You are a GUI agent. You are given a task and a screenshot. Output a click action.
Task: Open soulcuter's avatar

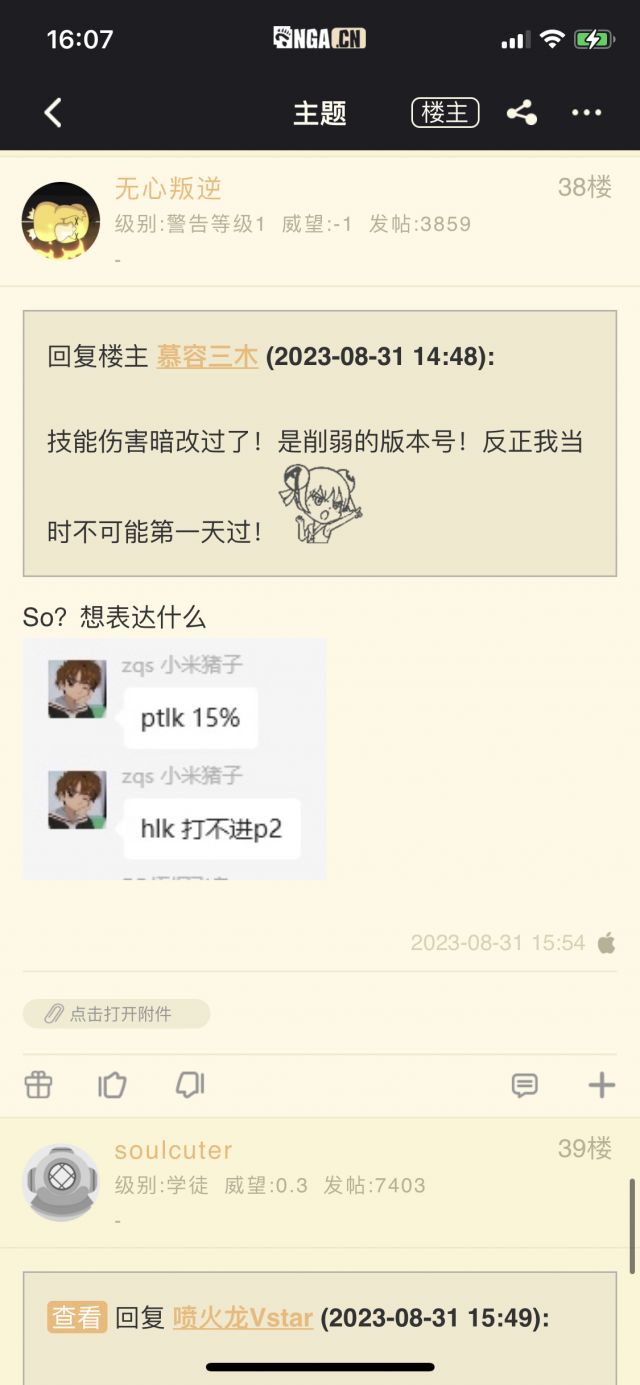click(x=61, y=1183)
